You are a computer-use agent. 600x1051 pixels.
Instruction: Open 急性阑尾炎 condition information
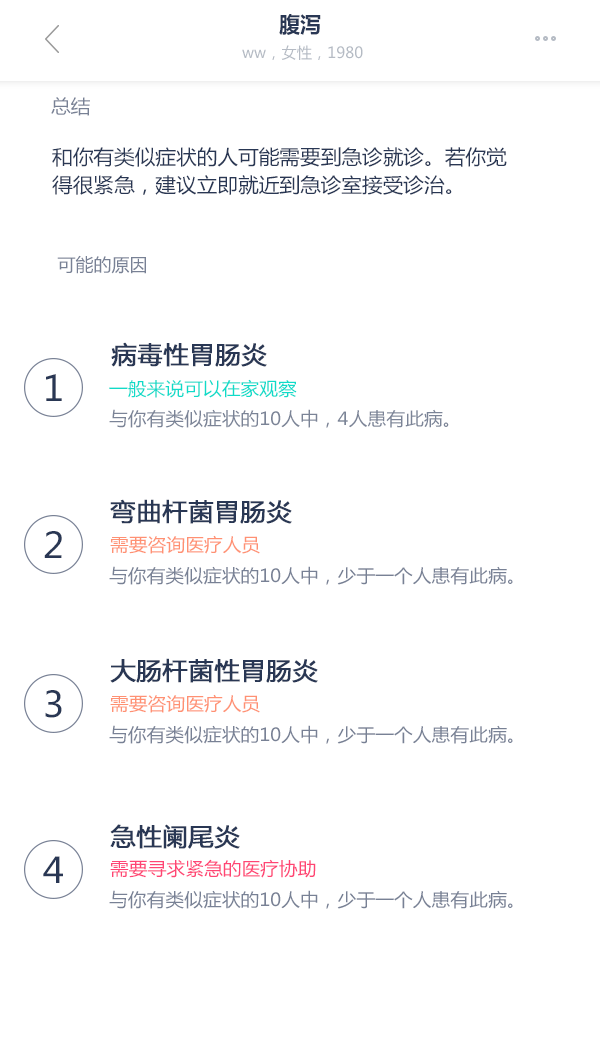175,838
